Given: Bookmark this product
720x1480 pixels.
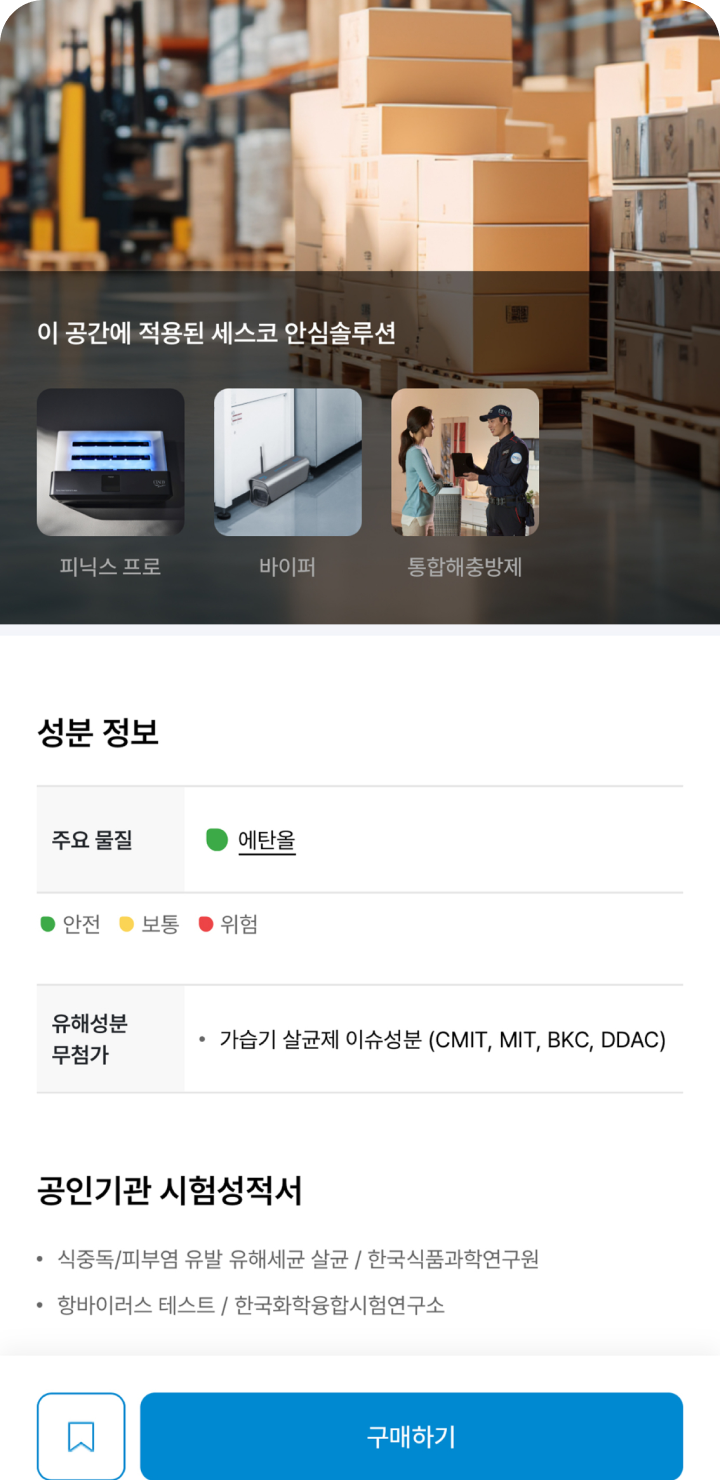Looking at the screenshot, I should 81,1436.
